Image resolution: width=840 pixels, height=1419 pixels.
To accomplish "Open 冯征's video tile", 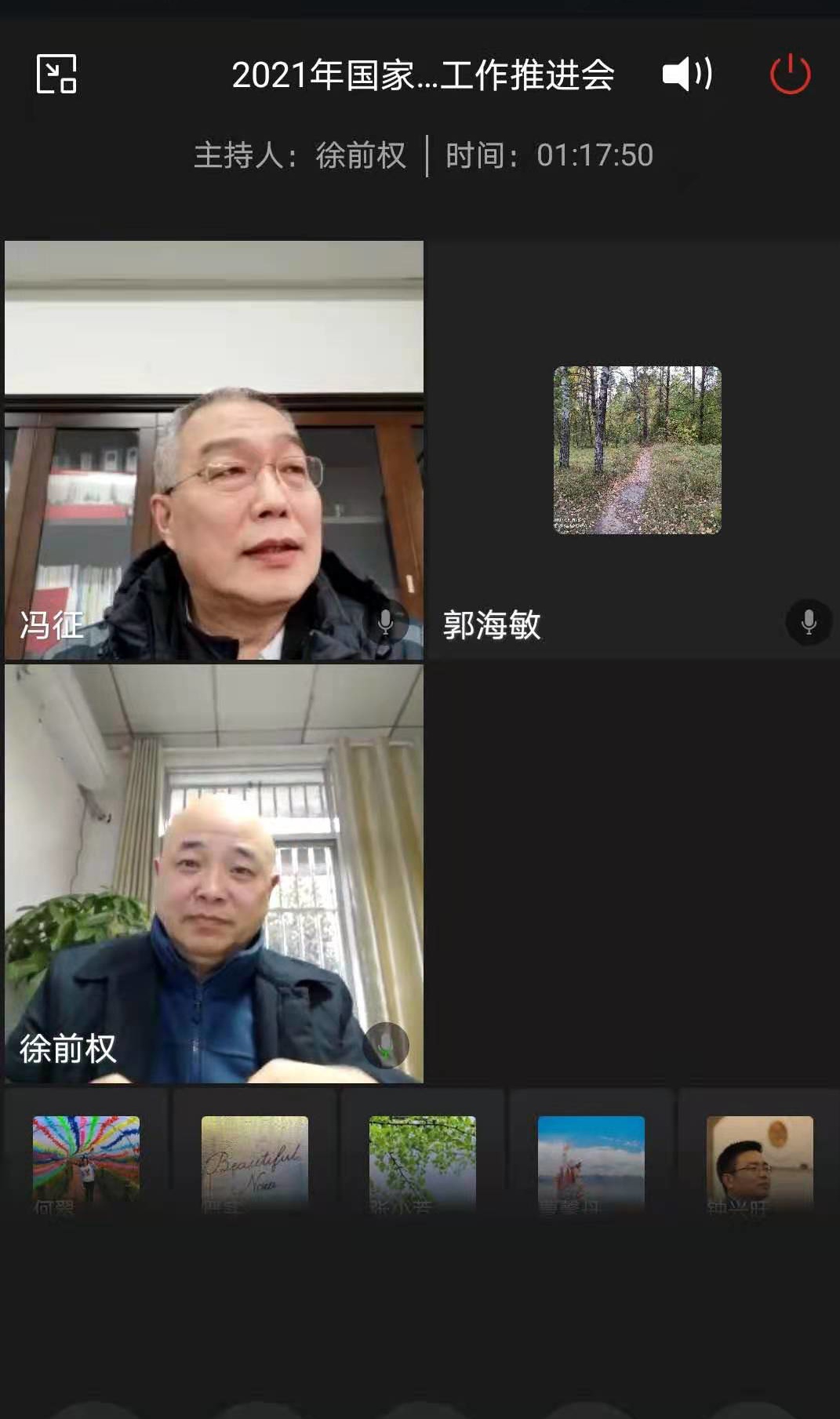I will (213, 449).
